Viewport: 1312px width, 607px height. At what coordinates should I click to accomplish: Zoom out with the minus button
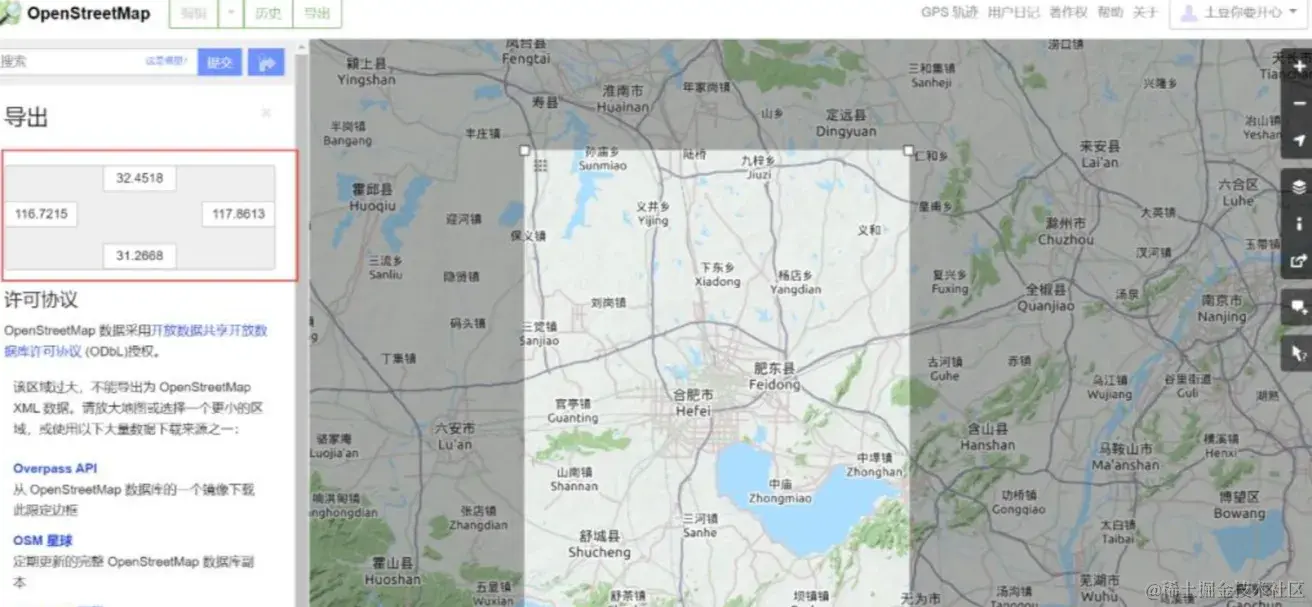(1299, 103)
